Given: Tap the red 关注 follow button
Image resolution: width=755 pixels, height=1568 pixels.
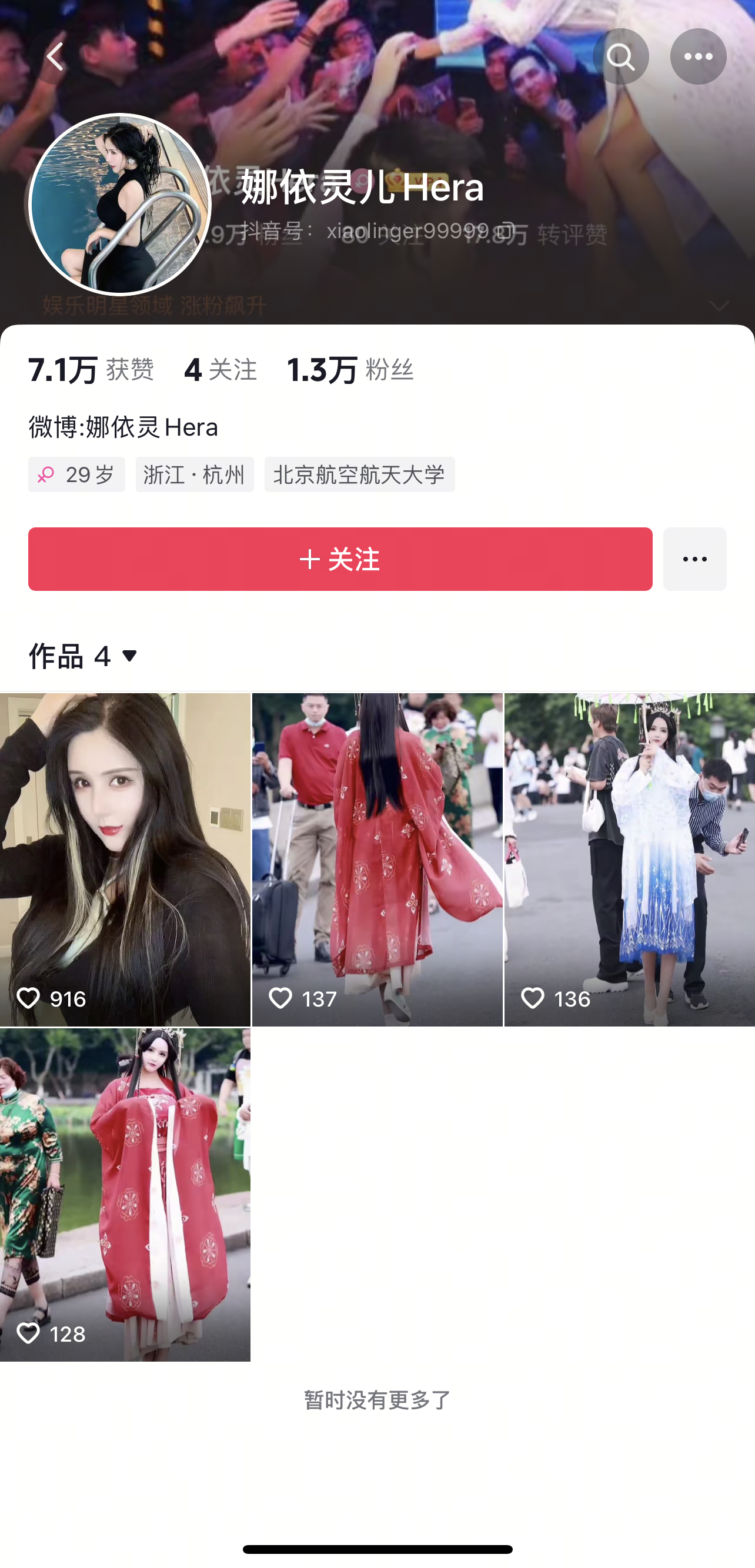Looking at the screenshot, I should (x=340, y=559).
